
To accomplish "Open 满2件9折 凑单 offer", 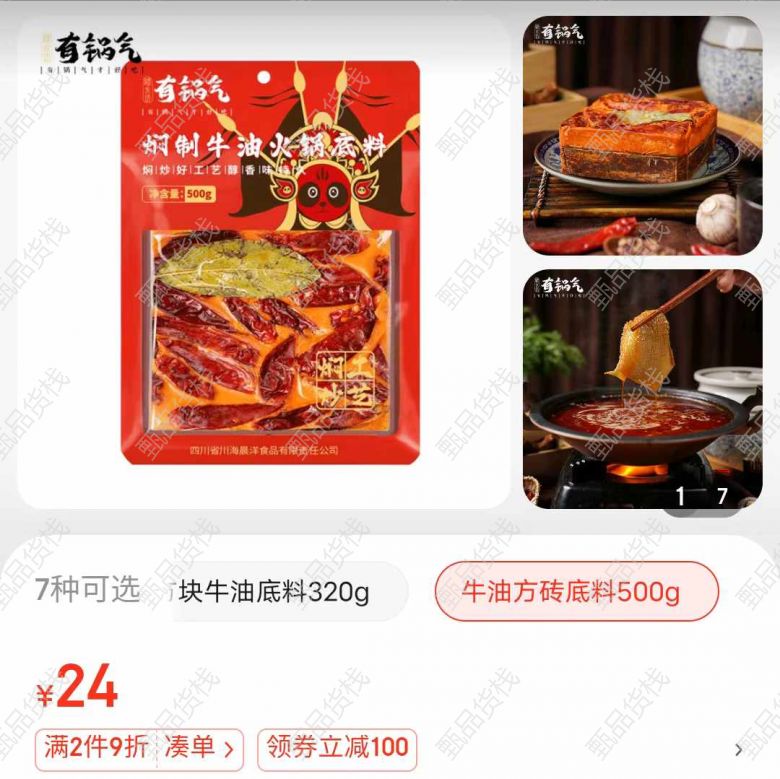I will point(139,747).
